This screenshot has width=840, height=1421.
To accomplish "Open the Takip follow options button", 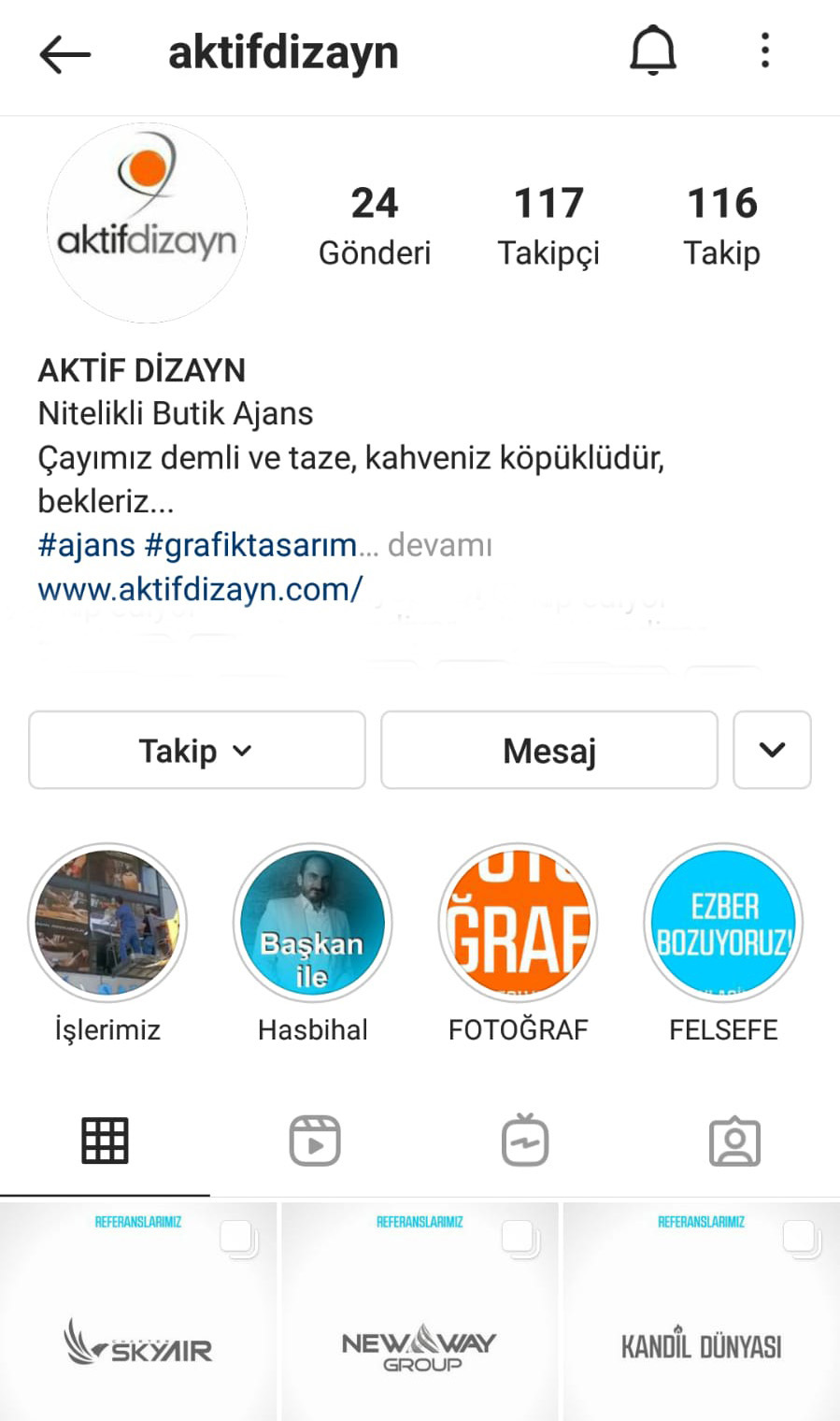I will coord(196,750).
